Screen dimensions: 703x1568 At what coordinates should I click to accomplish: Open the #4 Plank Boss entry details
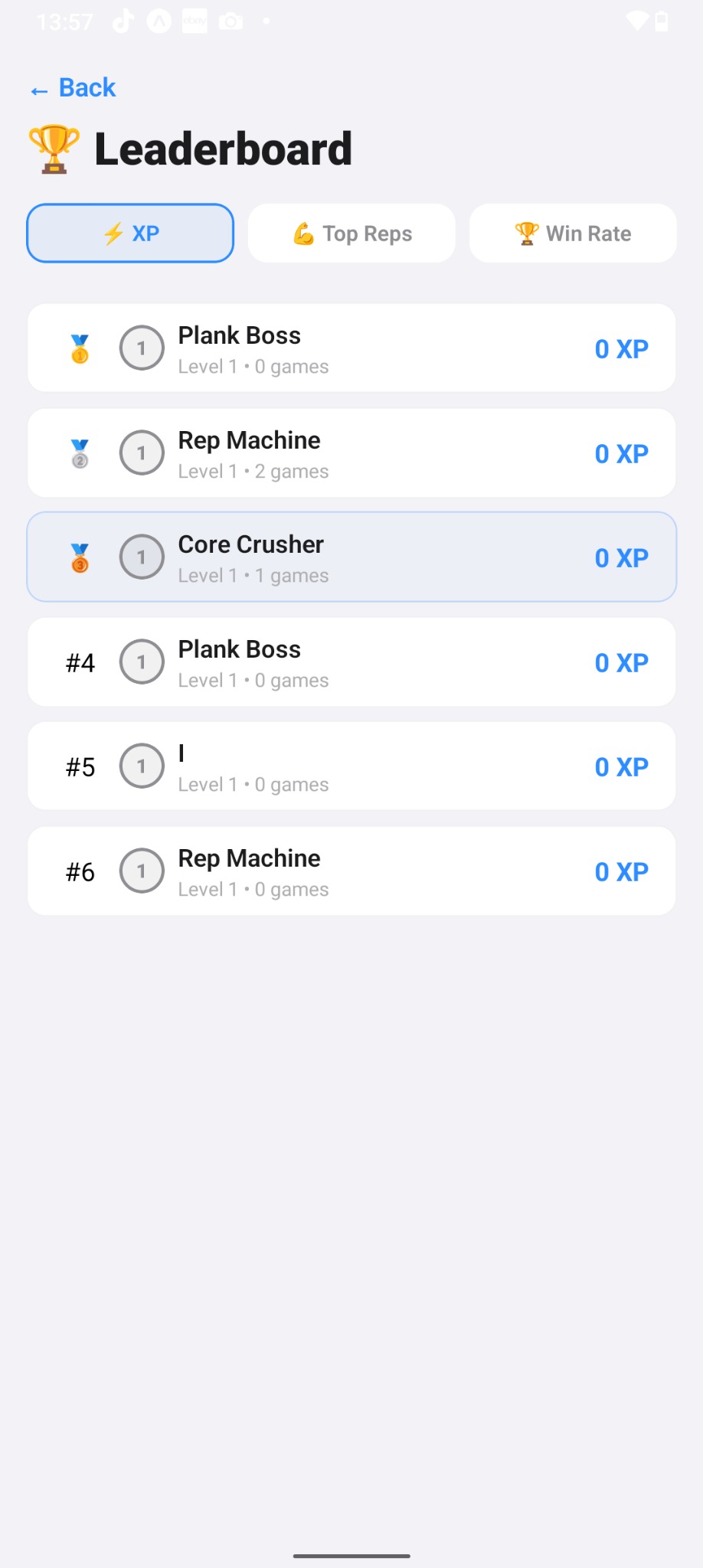pos(351,661)
